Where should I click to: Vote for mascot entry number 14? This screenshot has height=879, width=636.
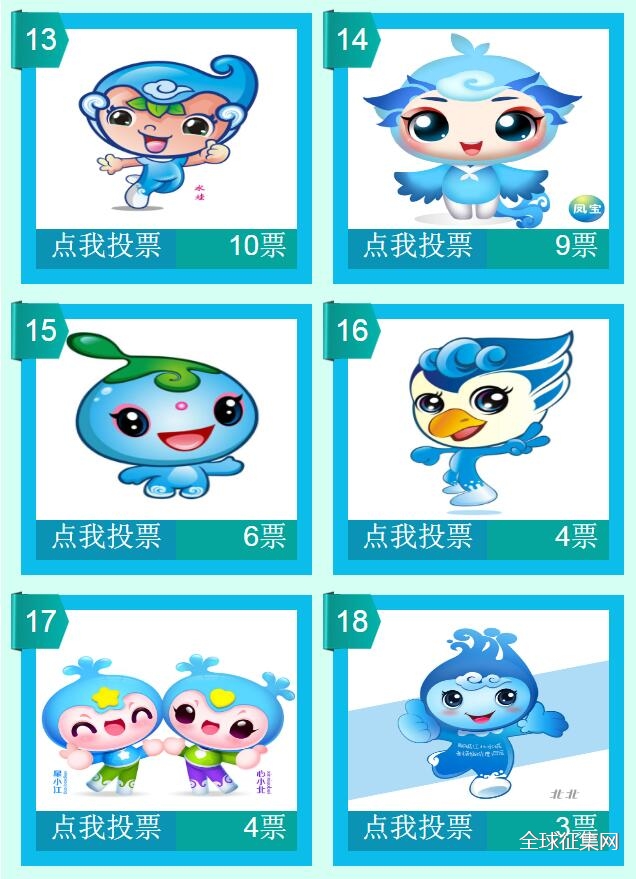click(417, 246)
